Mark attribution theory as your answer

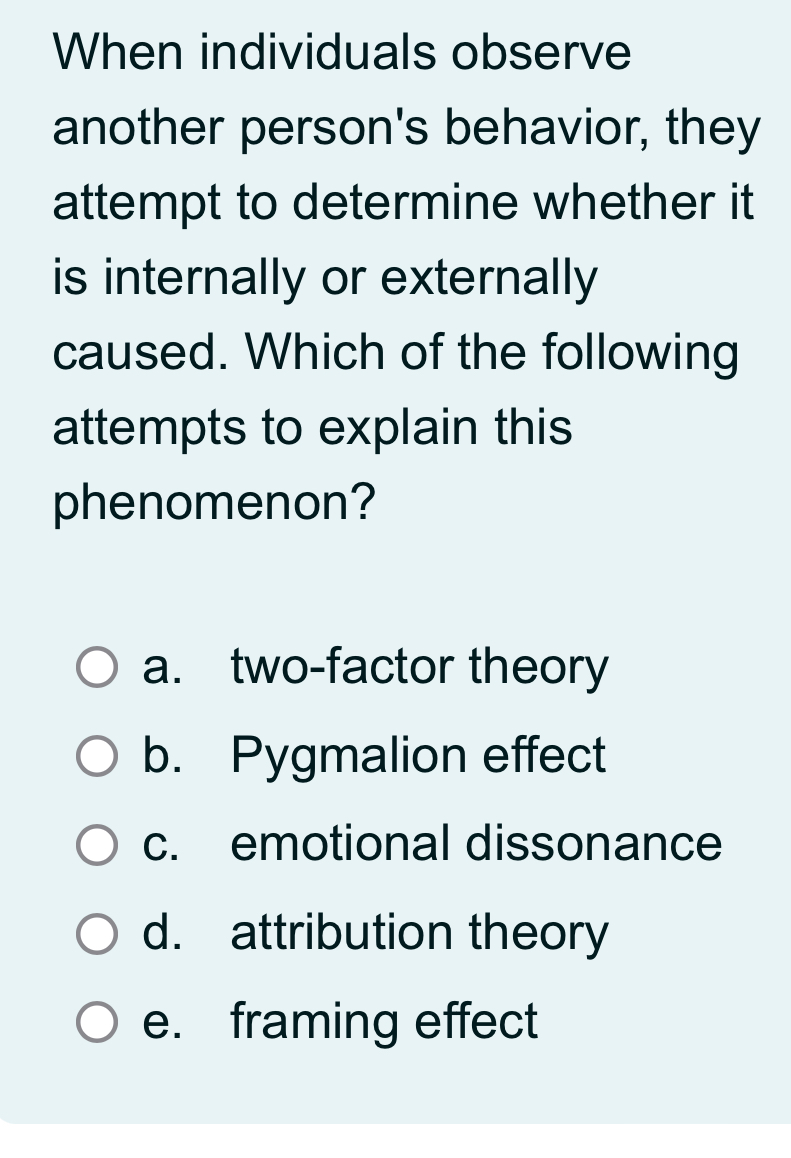coord(97,934)
